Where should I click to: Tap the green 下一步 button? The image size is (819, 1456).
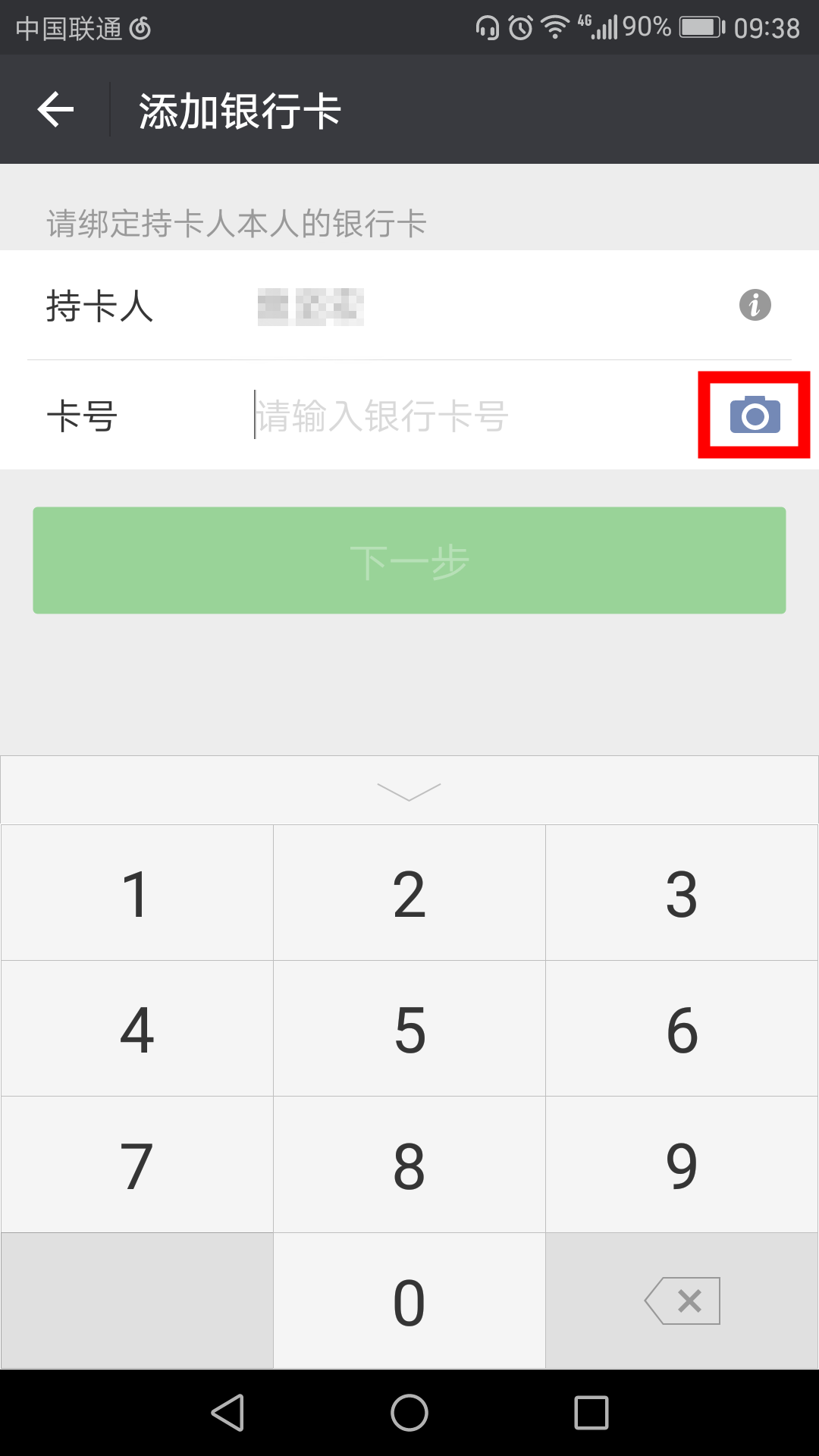(x=409, y=560)
